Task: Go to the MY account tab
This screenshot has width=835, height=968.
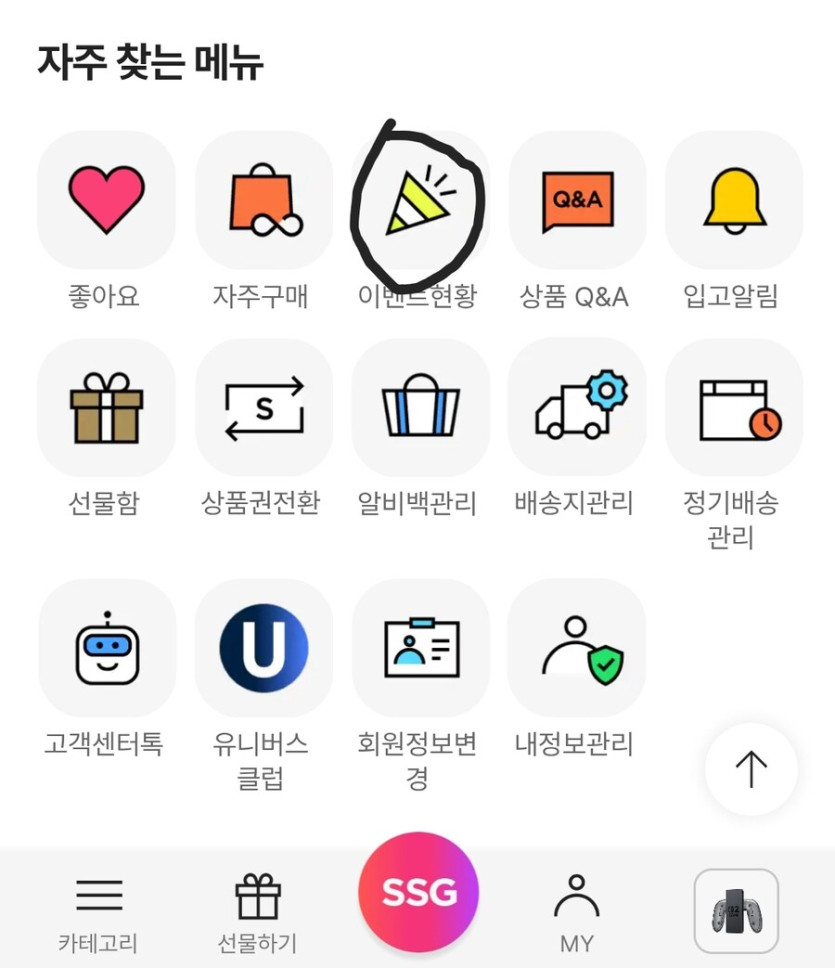Action: click(578, 906)
